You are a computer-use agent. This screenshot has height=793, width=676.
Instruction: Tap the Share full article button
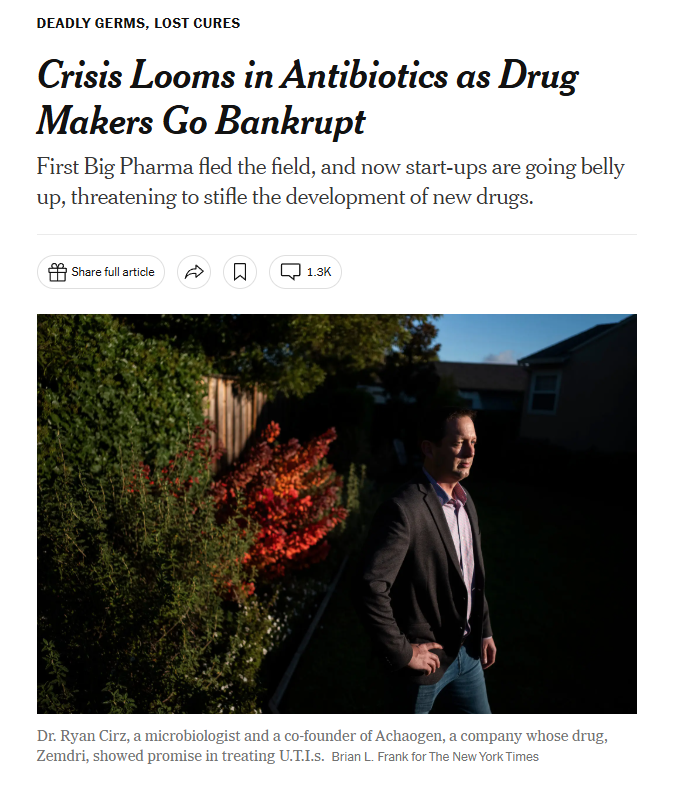coord(101,272)
